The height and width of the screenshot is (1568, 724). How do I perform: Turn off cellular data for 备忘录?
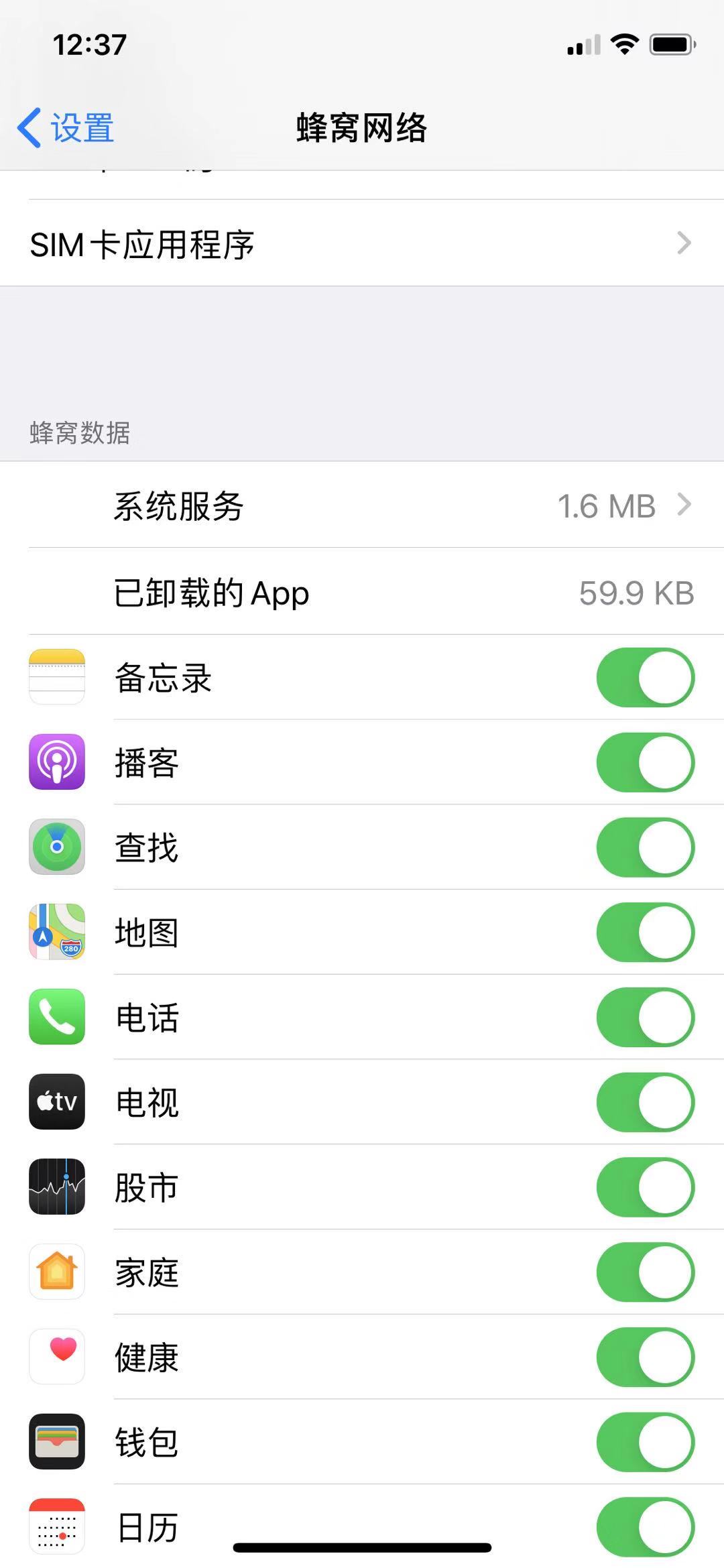(x=645, y=677)
